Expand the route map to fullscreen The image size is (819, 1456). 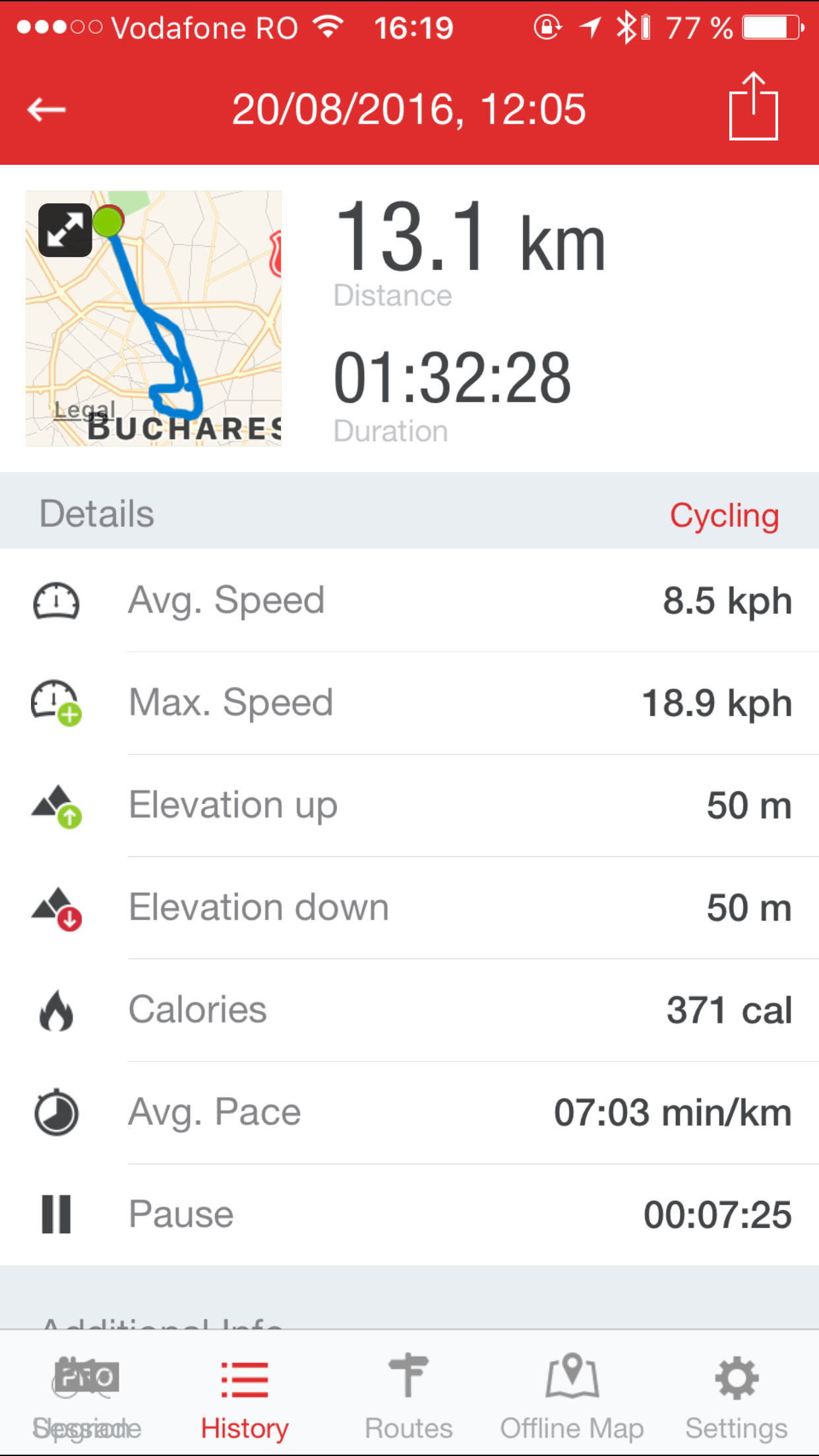point(65,230)
